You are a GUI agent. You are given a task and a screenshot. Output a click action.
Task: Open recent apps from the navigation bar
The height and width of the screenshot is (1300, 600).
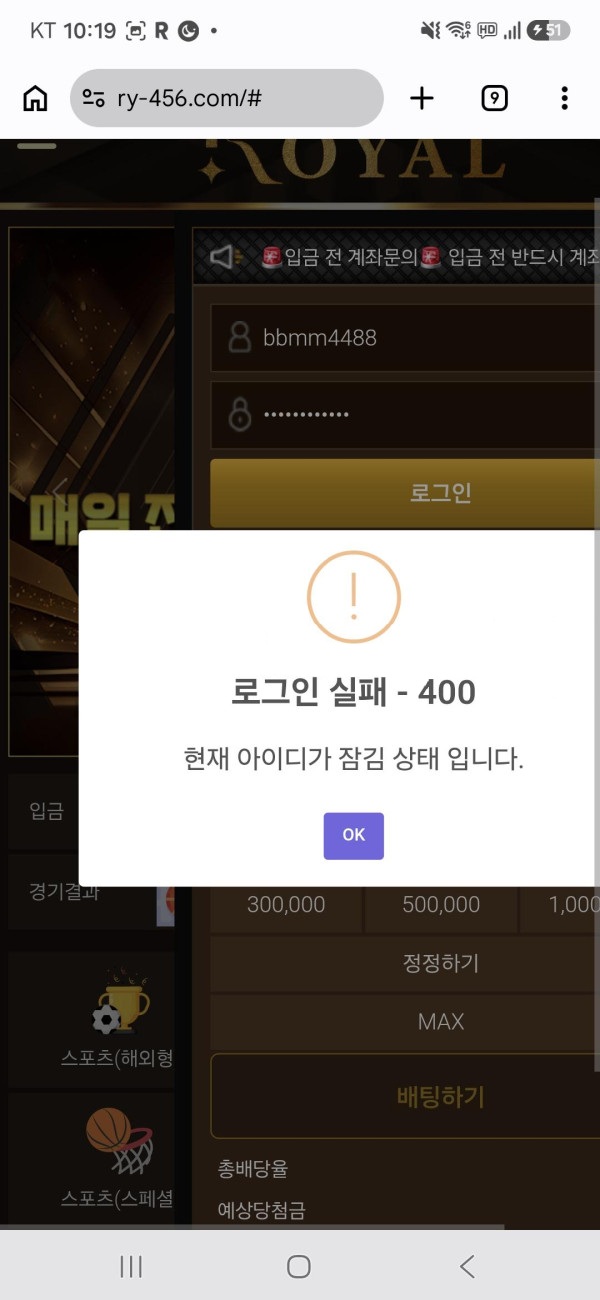[131, 1266]
